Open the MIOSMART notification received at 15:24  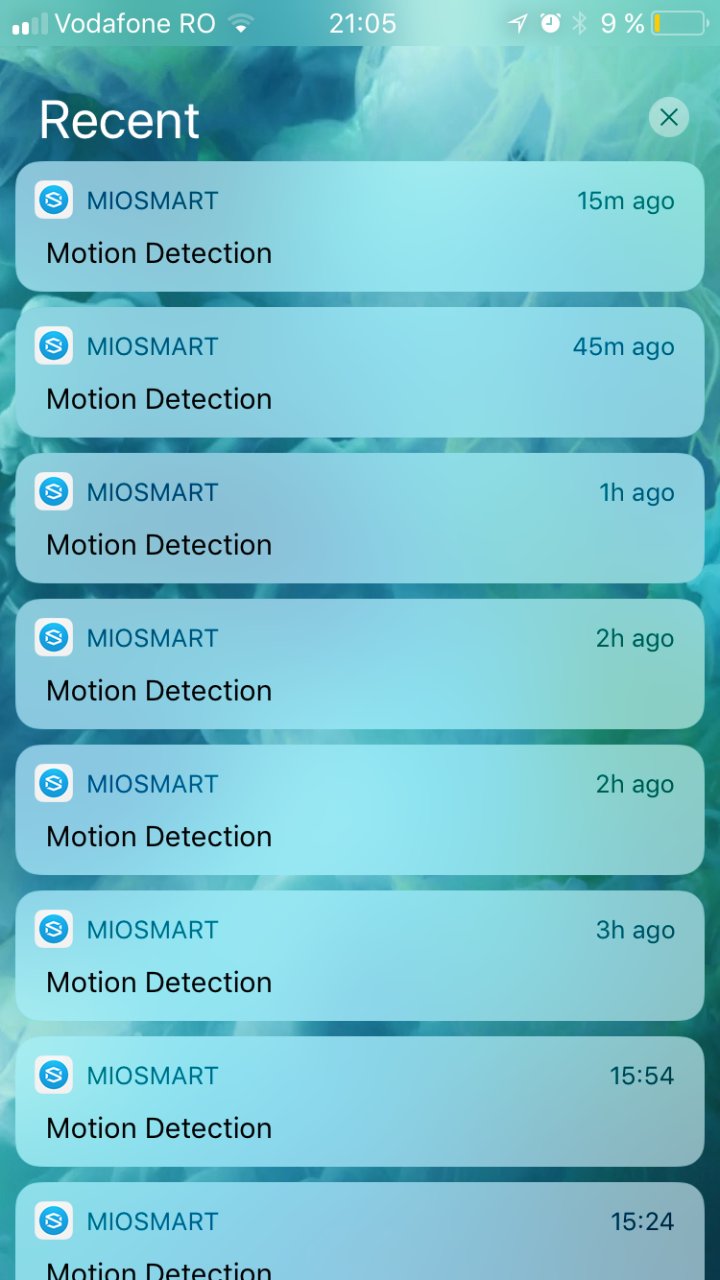360,1236
